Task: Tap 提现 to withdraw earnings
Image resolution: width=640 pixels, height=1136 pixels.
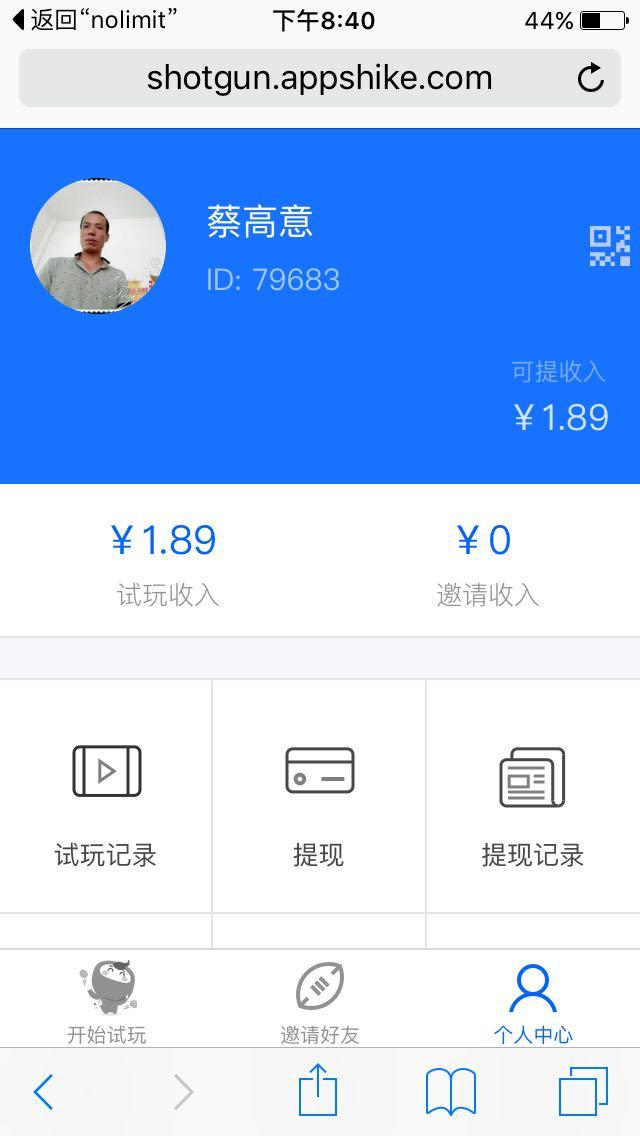Action: (x=319, y=797)
